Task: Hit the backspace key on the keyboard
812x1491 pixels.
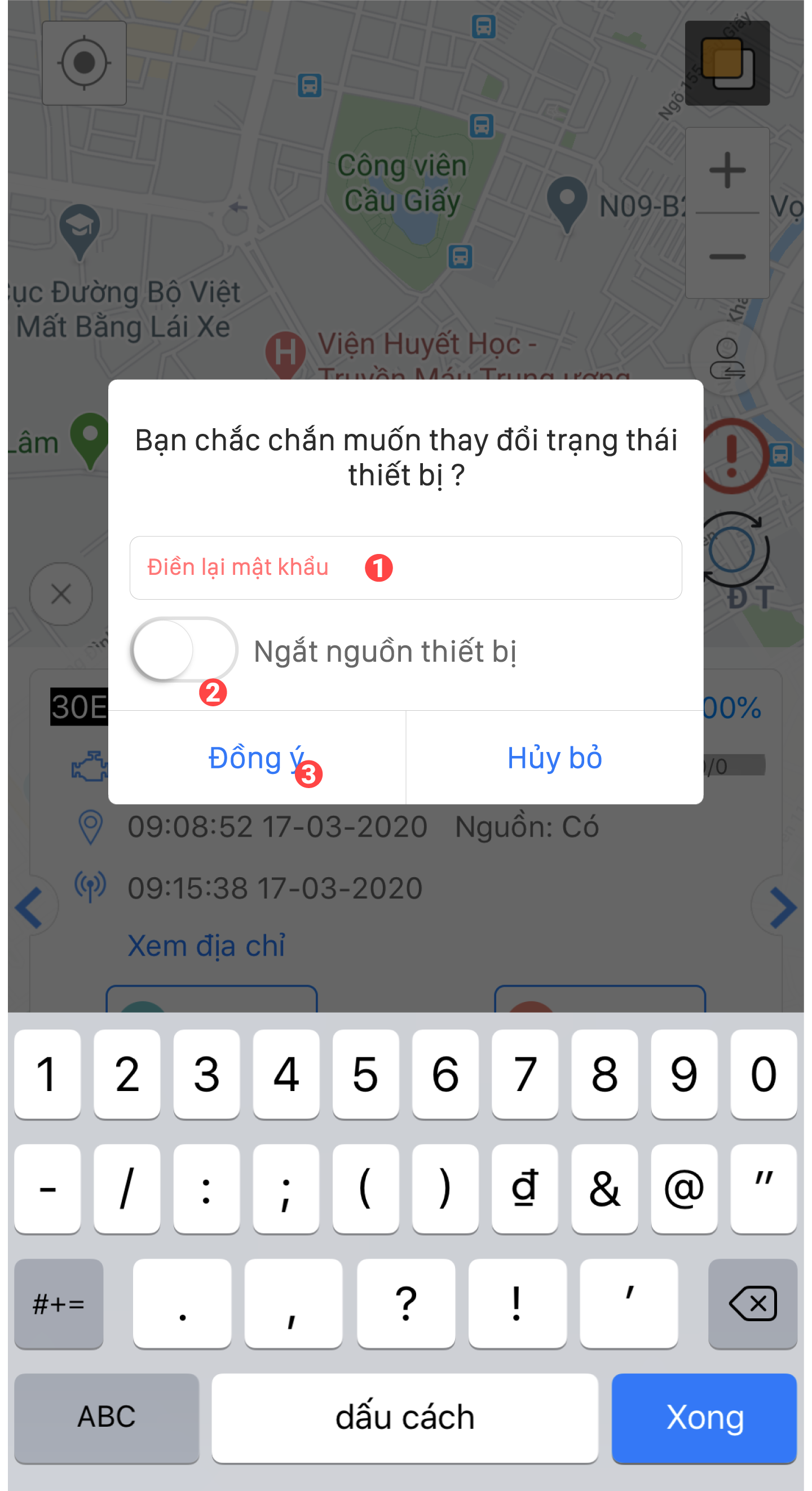Action: 752,1303
